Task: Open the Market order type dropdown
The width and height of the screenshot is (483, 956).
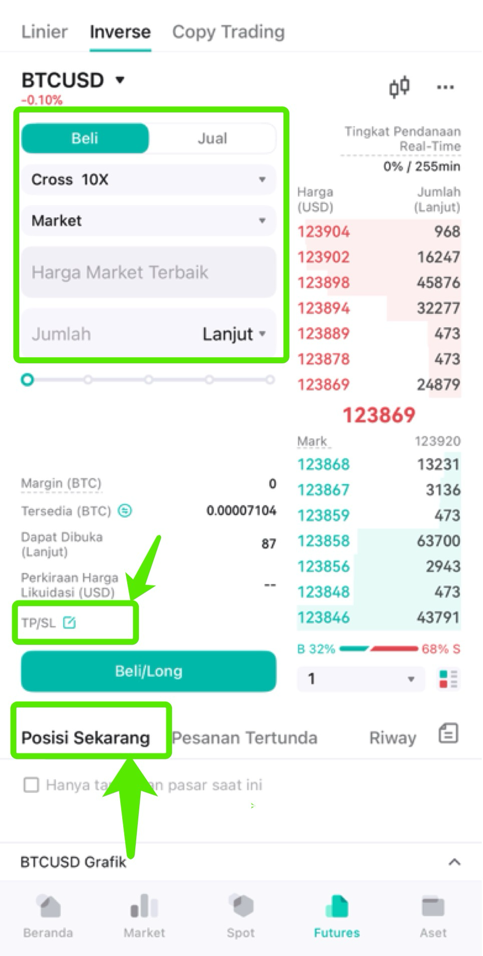Action: (149, 221)
